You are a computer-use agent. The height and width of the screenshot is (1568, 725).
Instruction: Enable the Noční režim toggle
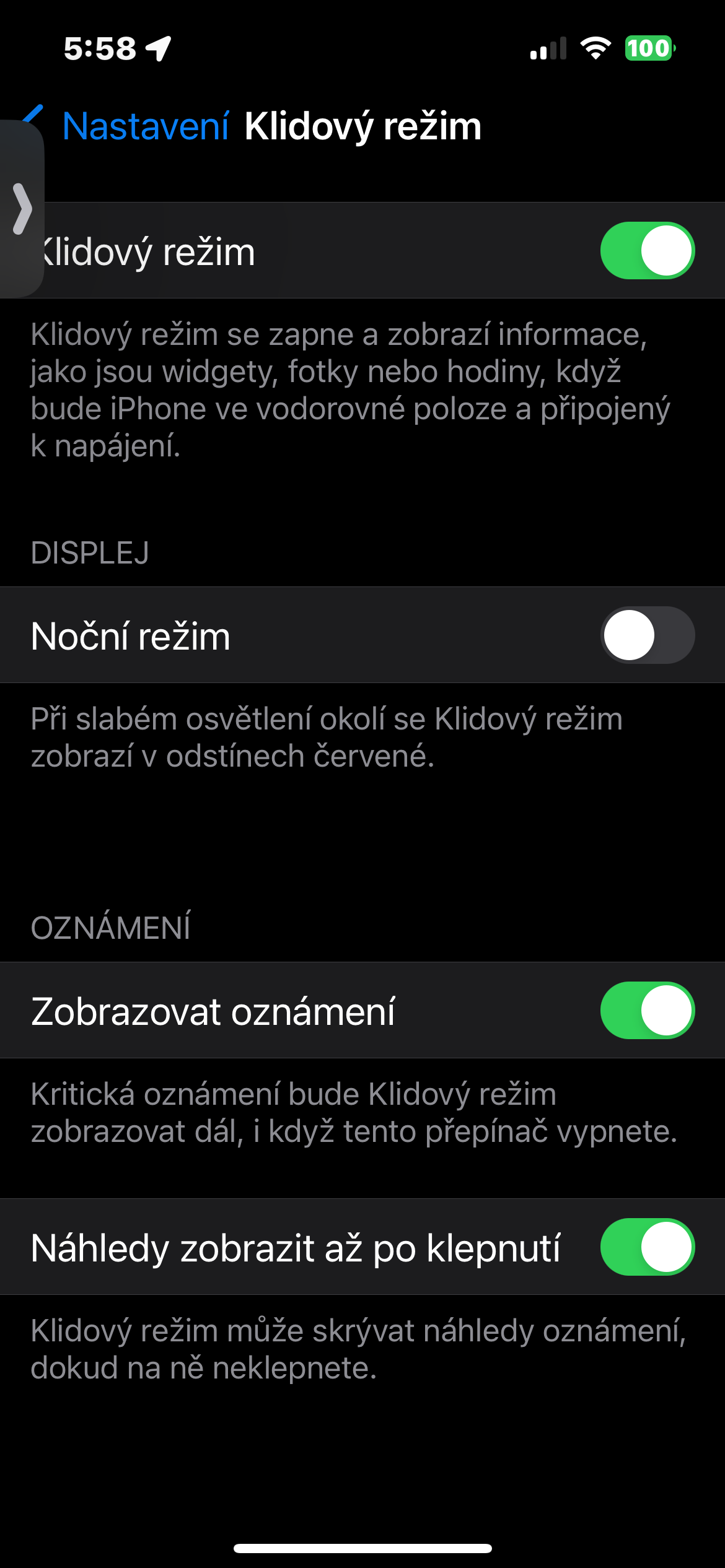(x=647, y=635)
